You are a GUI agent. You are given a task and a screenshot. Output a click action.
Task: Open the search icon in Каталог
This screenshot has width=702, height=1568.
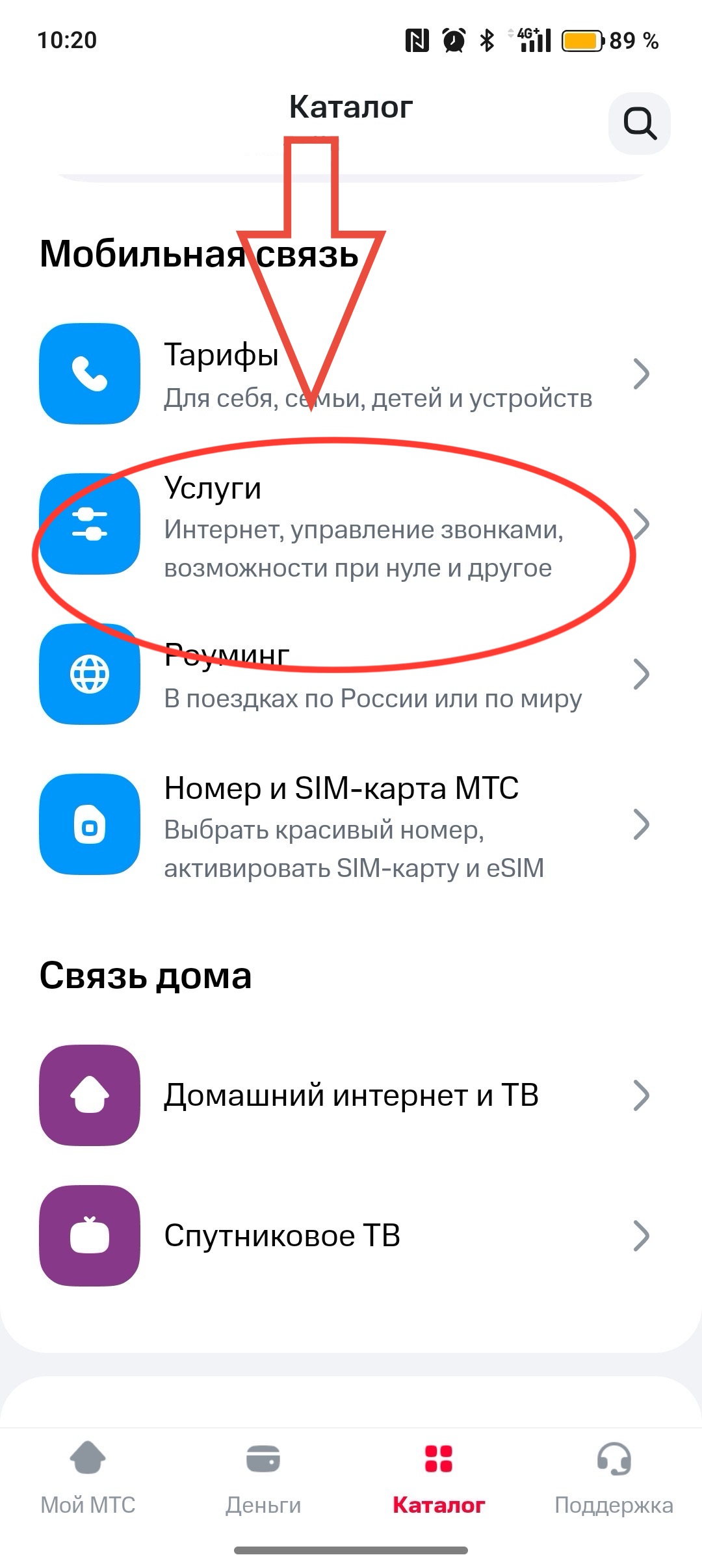639,124
